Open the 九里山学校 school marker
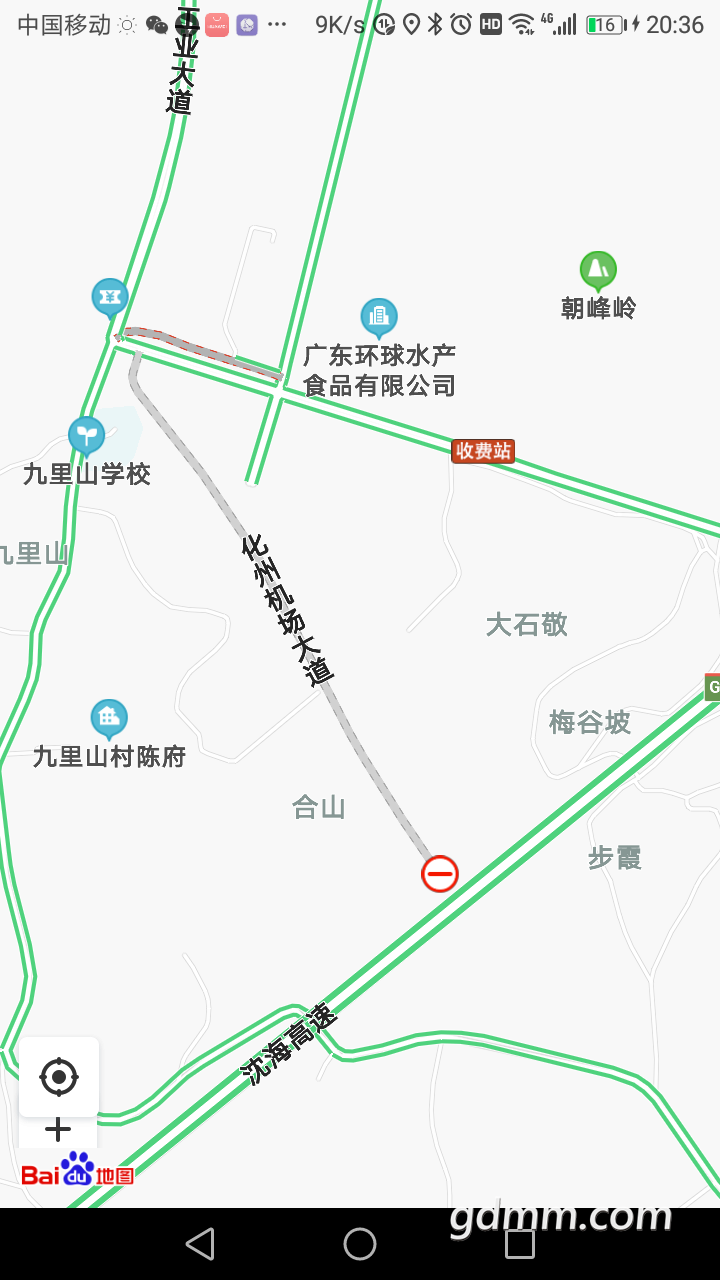This screenshot has width=720, height=1280. tap(87, 436)
